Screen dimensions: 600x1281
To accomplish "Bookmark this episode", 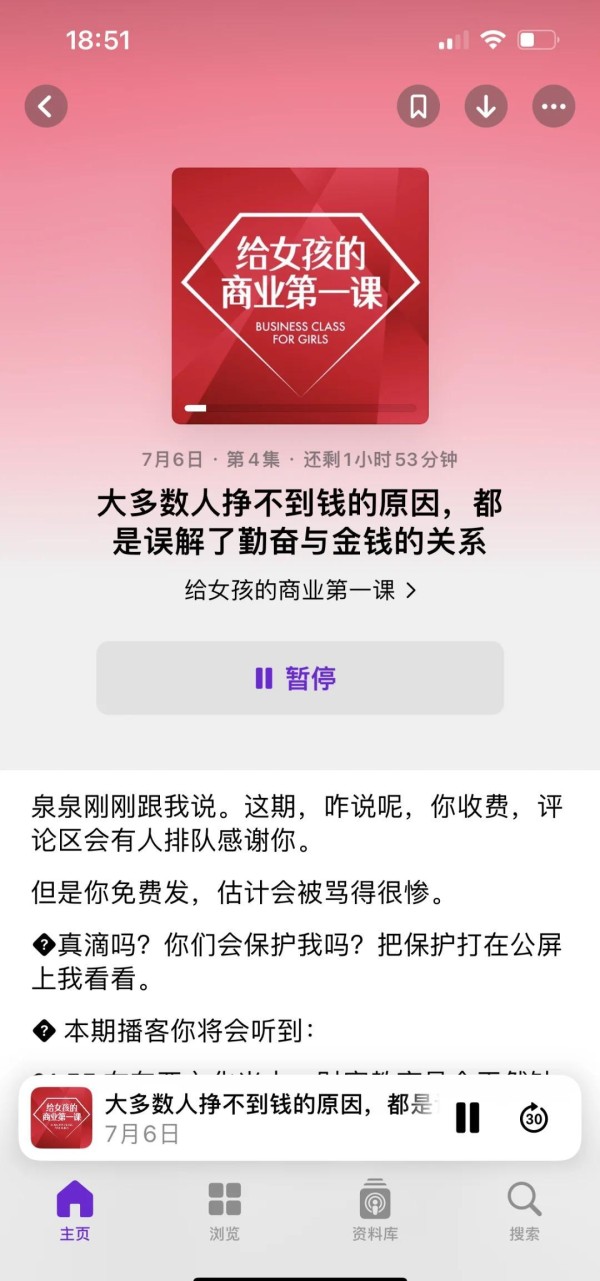I will 418,106.
